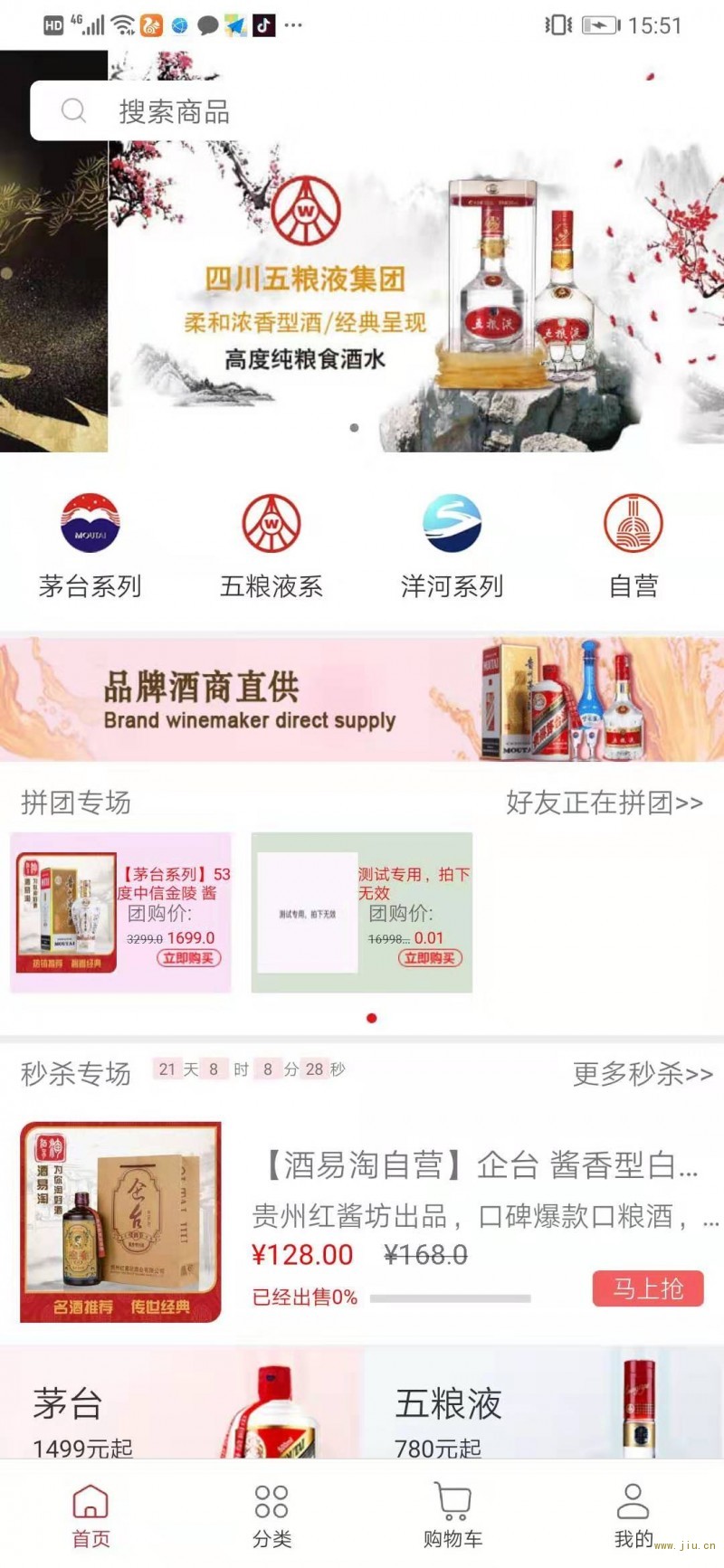Image resolution: width=724 pixels, height=1568 pixels.
Task: Open the 五粮液系 category
Action: click(x=271, y=546)
